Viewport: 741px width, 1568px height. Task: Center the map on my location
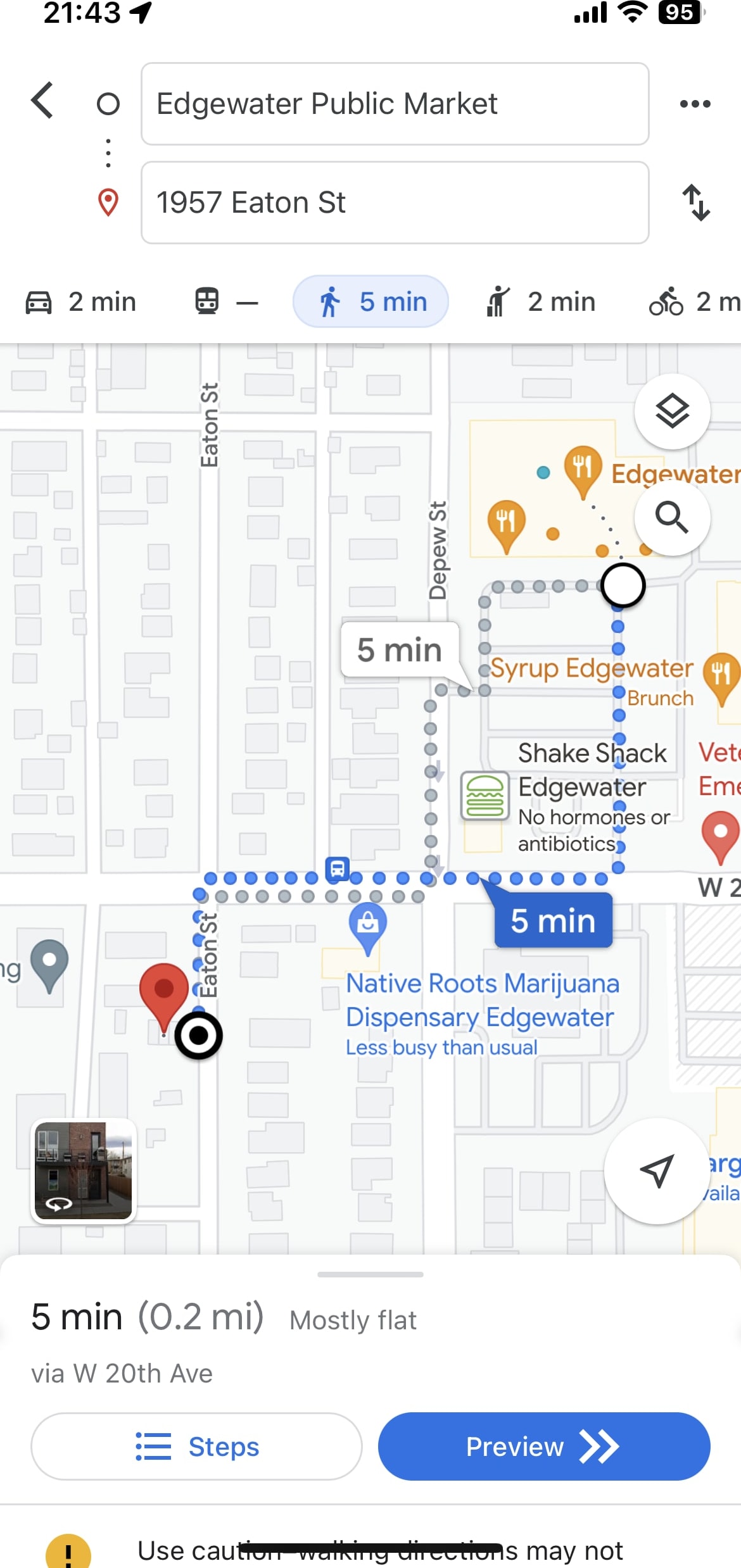click(x=657, y=1171)
